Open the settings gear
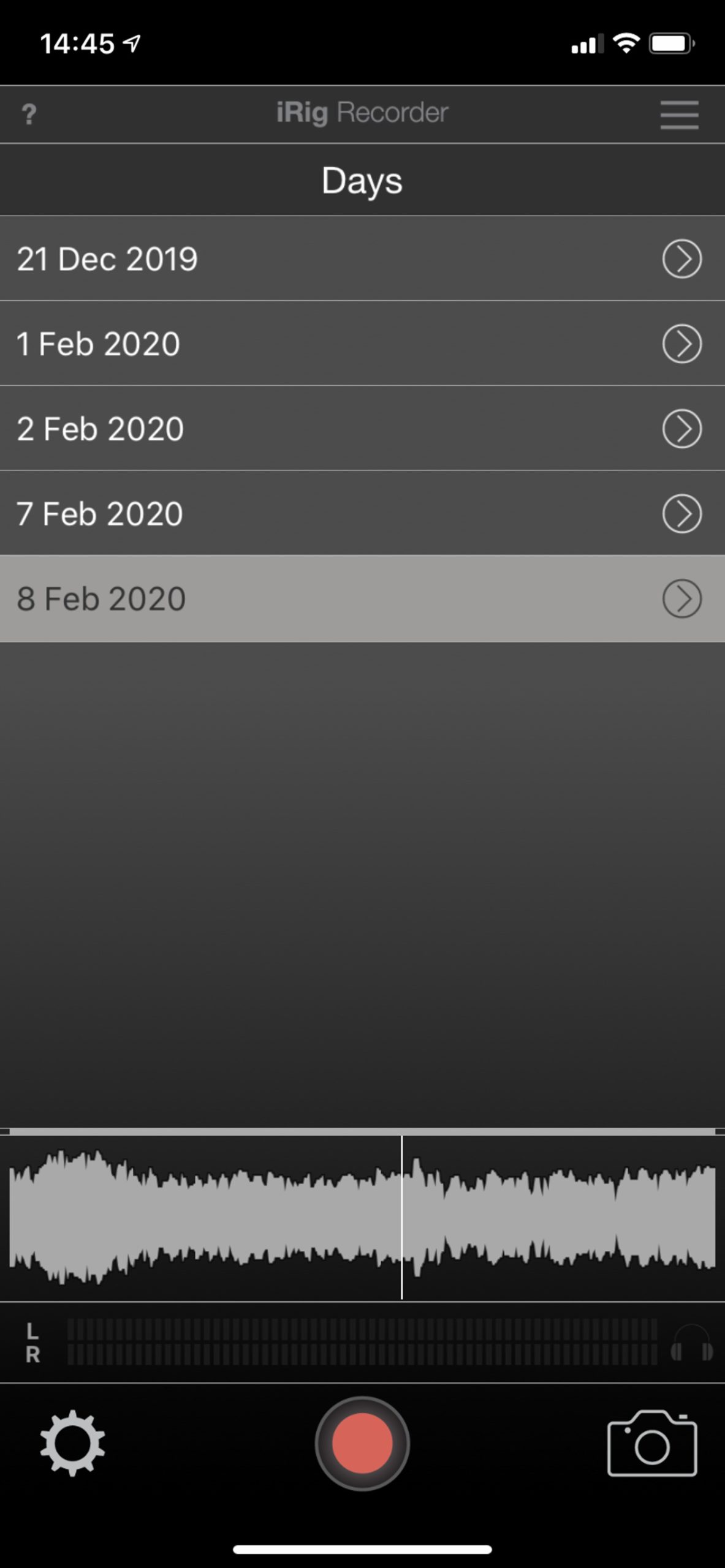The image size is (725, 1568). pyautogui.click(x=72, y=1443)
